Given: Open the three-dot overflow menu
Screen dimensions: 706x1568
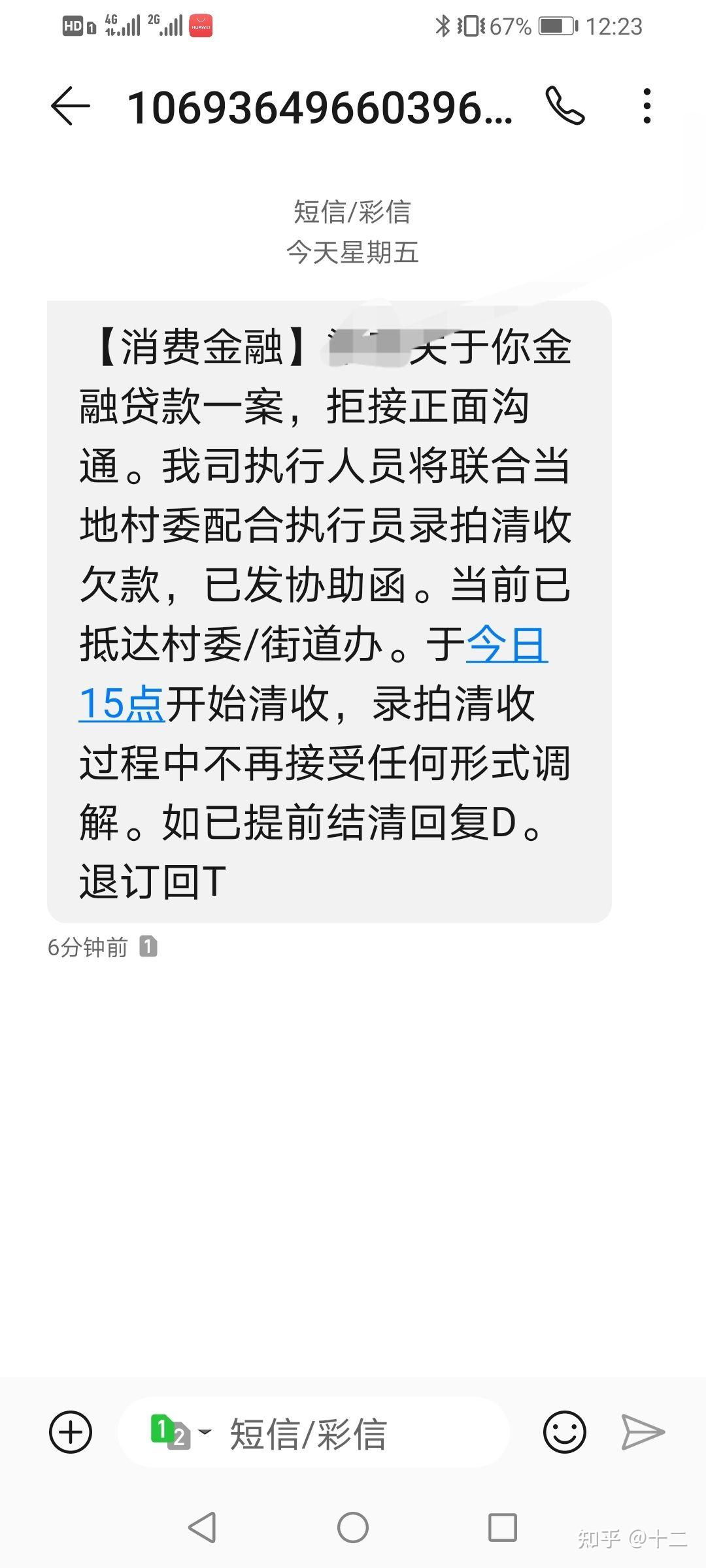Looking at the screenshot, I should [647, 106].
